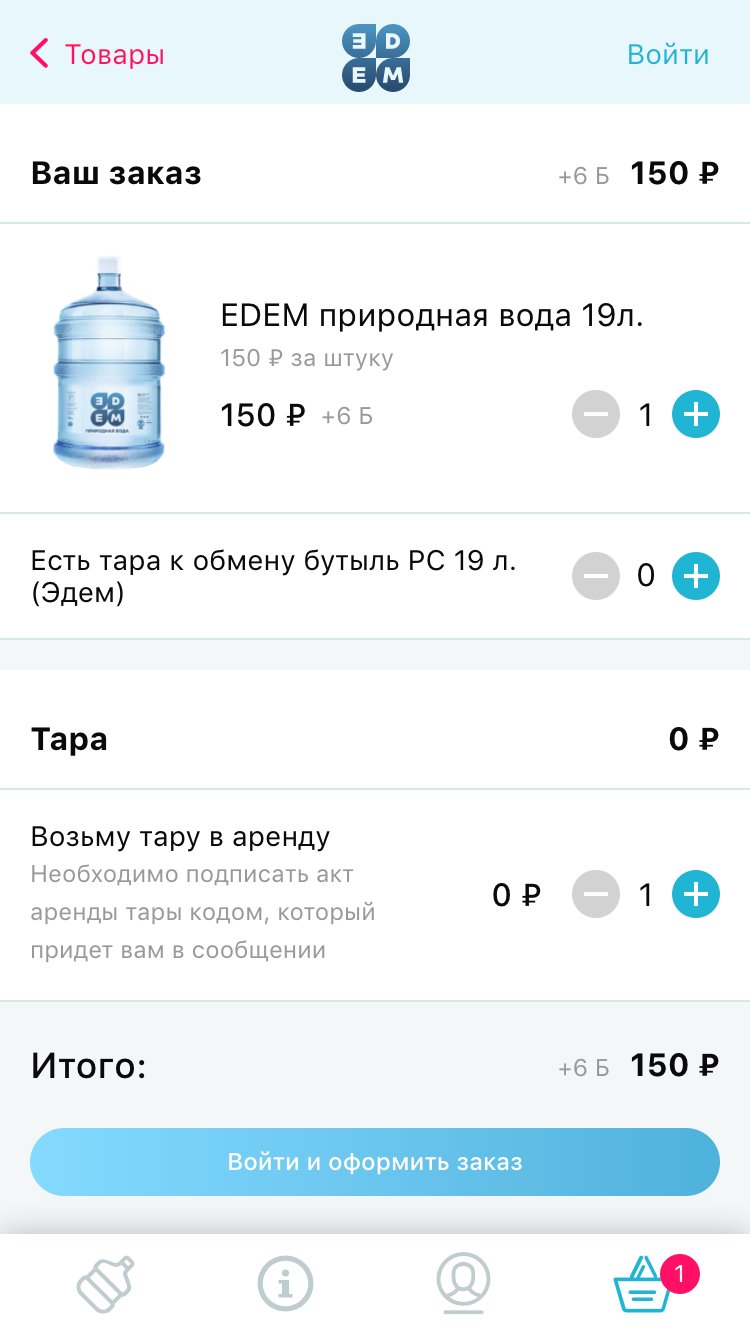Switch to the profile tab
This screenshot has height=1334, width=750.
tap(464, 1282)
